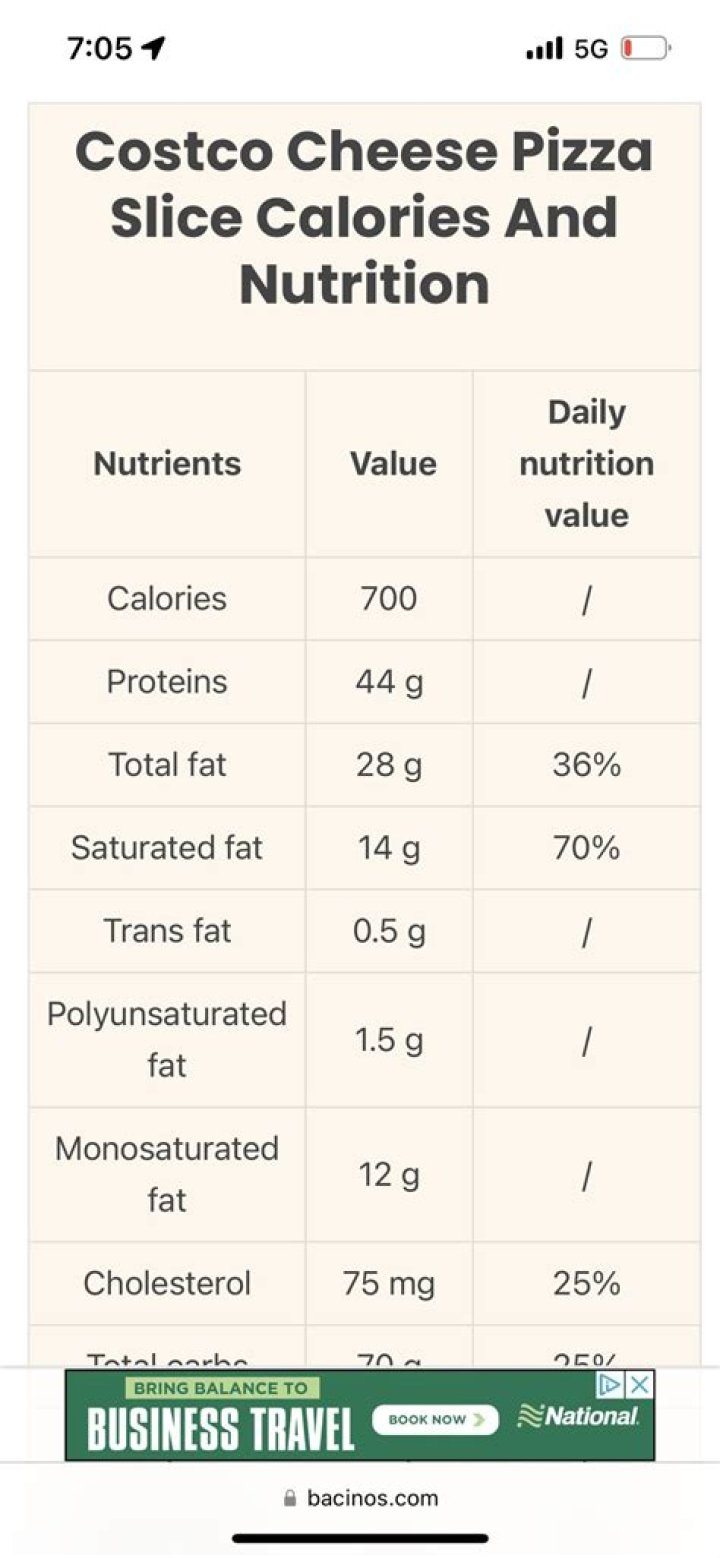Image resolution: width=720 pixels, height=1558 pixels.
Task: Dismiss the advertisement with the X
Action: 640,1386
